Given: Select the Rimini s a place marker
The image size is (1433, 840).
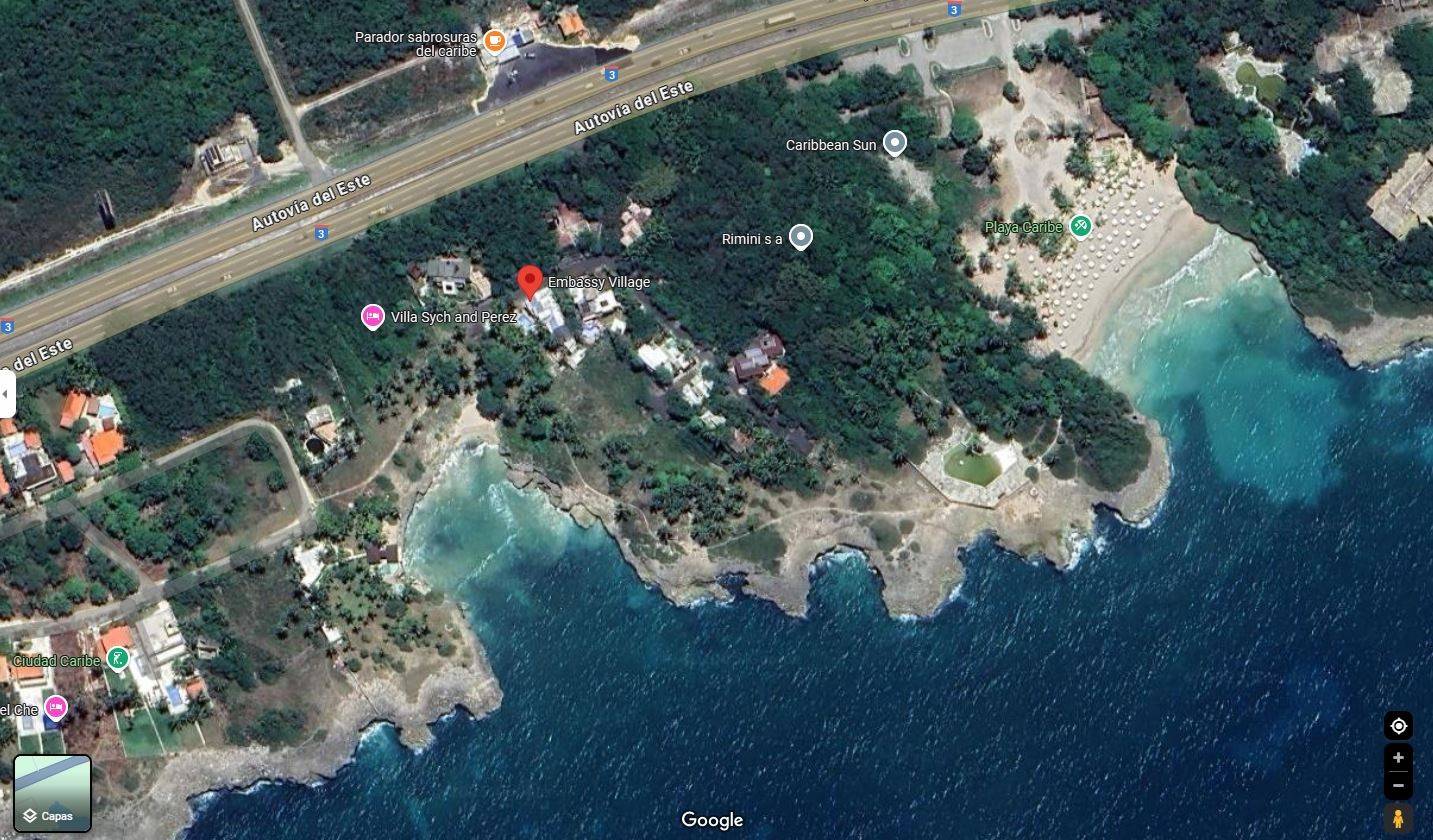Looking at the screenshot, I should (x=800, y=237).
